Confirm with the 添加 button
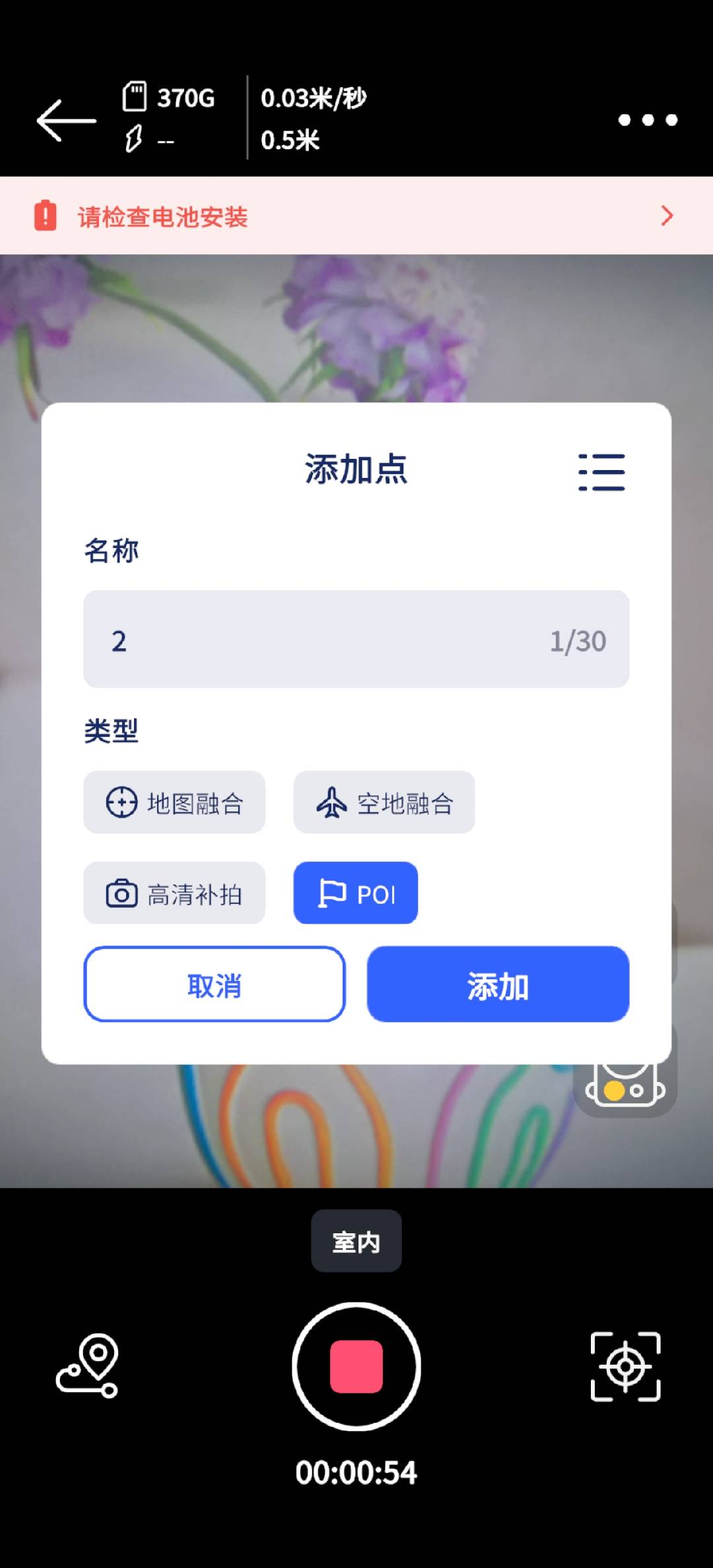713x1568 pixels. (498, 984)
